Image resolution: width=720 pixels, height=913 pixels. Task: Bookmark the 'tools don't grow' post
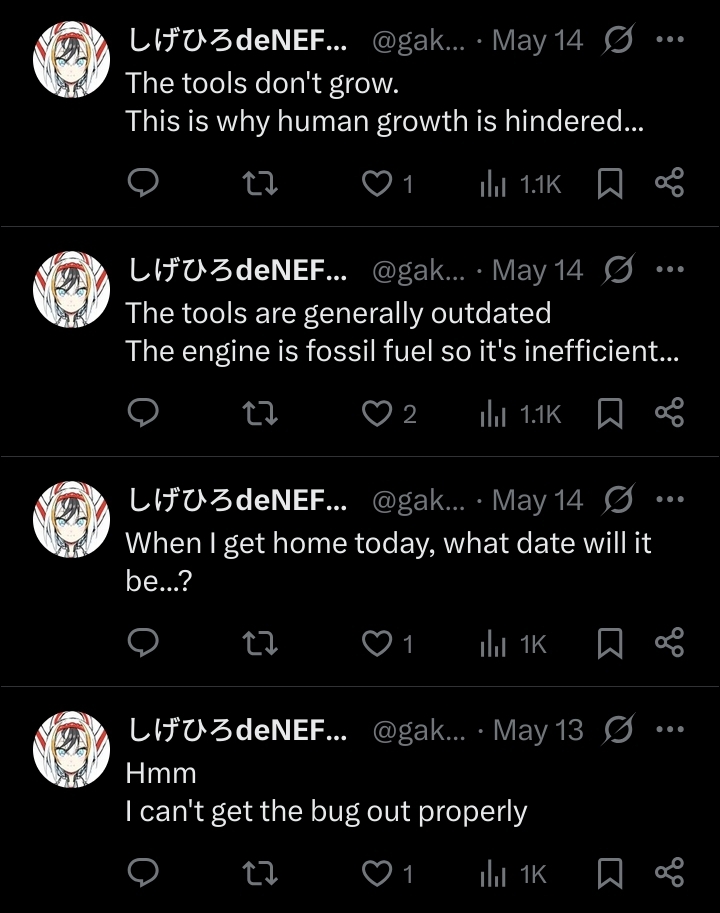pyautogui.click(x=609, y=183)
